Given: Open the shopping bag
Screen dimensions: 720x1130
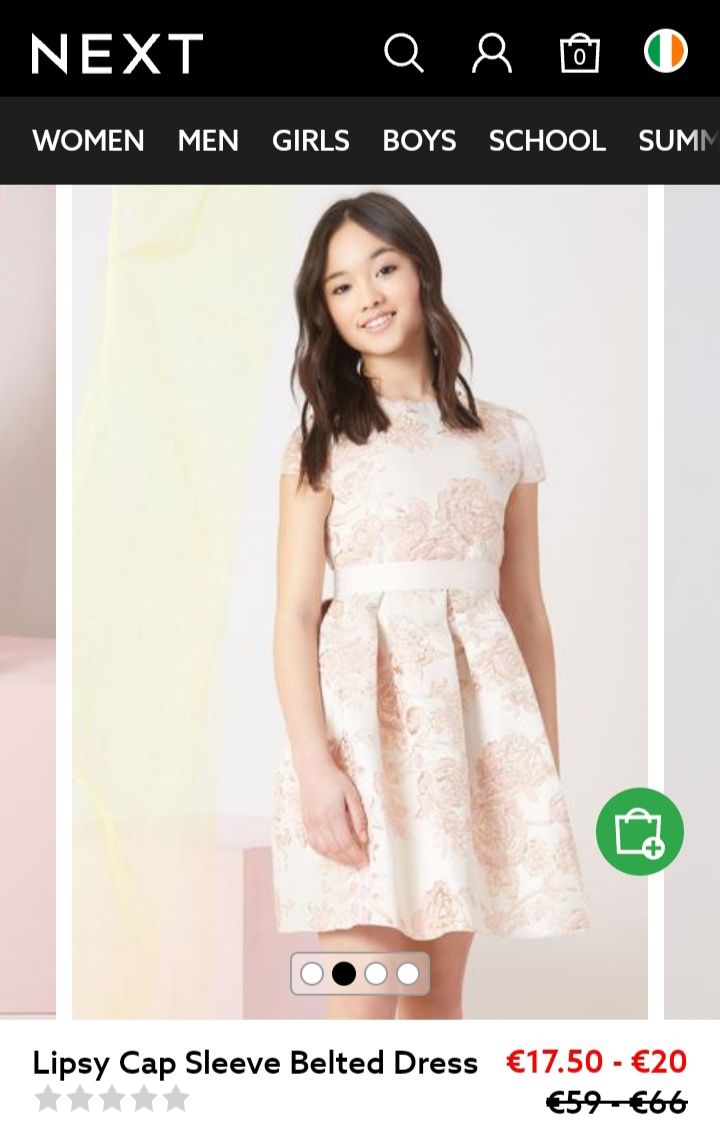Looking at the screenshot, I should (579, 52).
